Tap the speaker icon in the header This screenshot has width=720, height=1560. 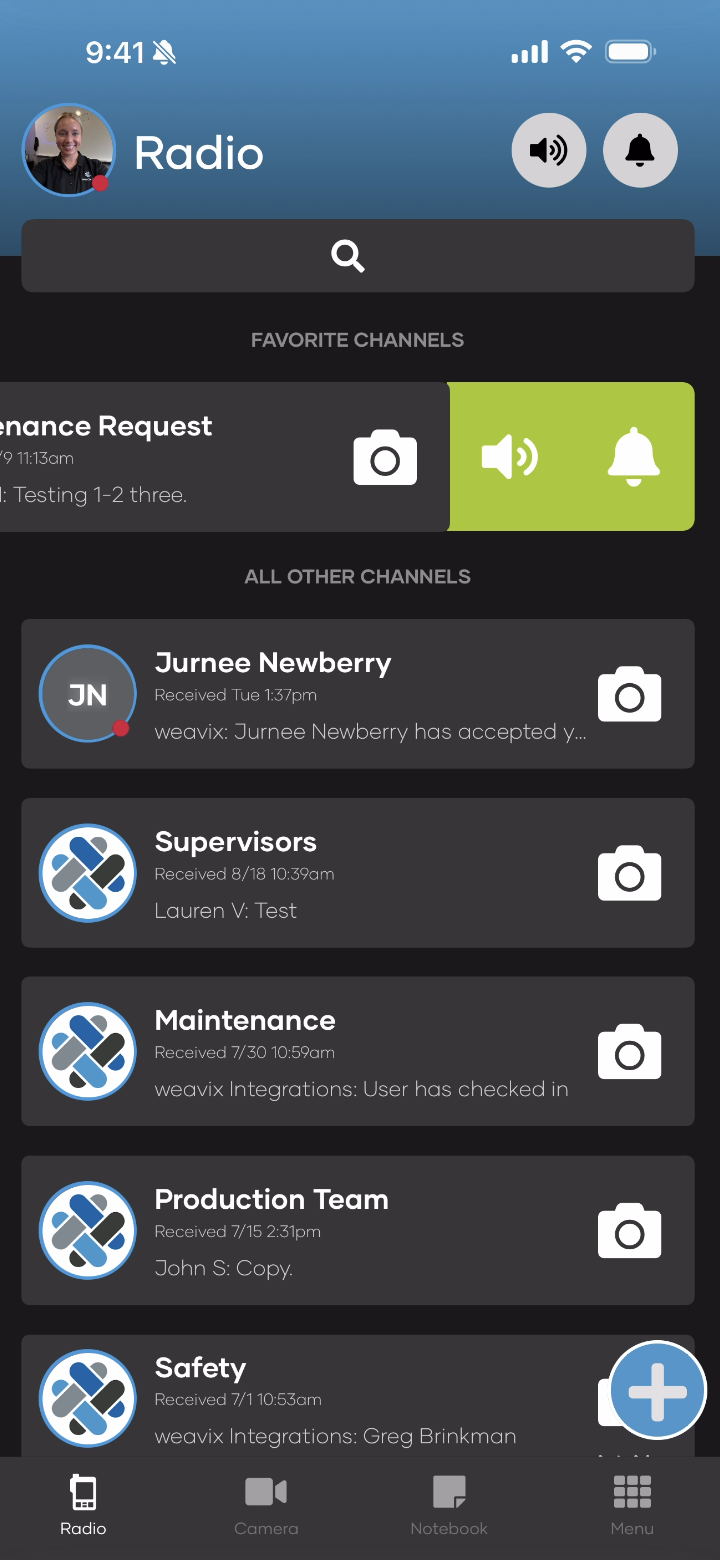[x=548, y=150]
